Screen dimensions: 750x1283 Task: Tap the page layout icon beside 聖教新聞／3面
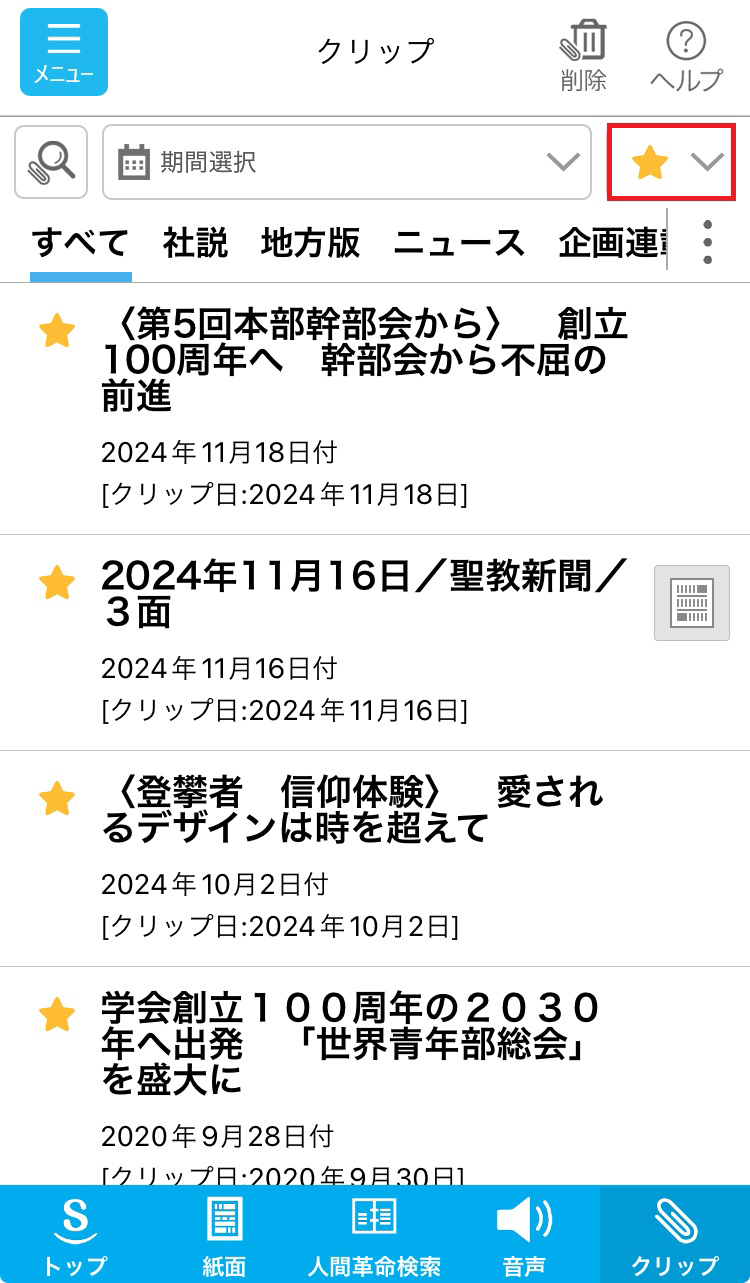point(692,602)
